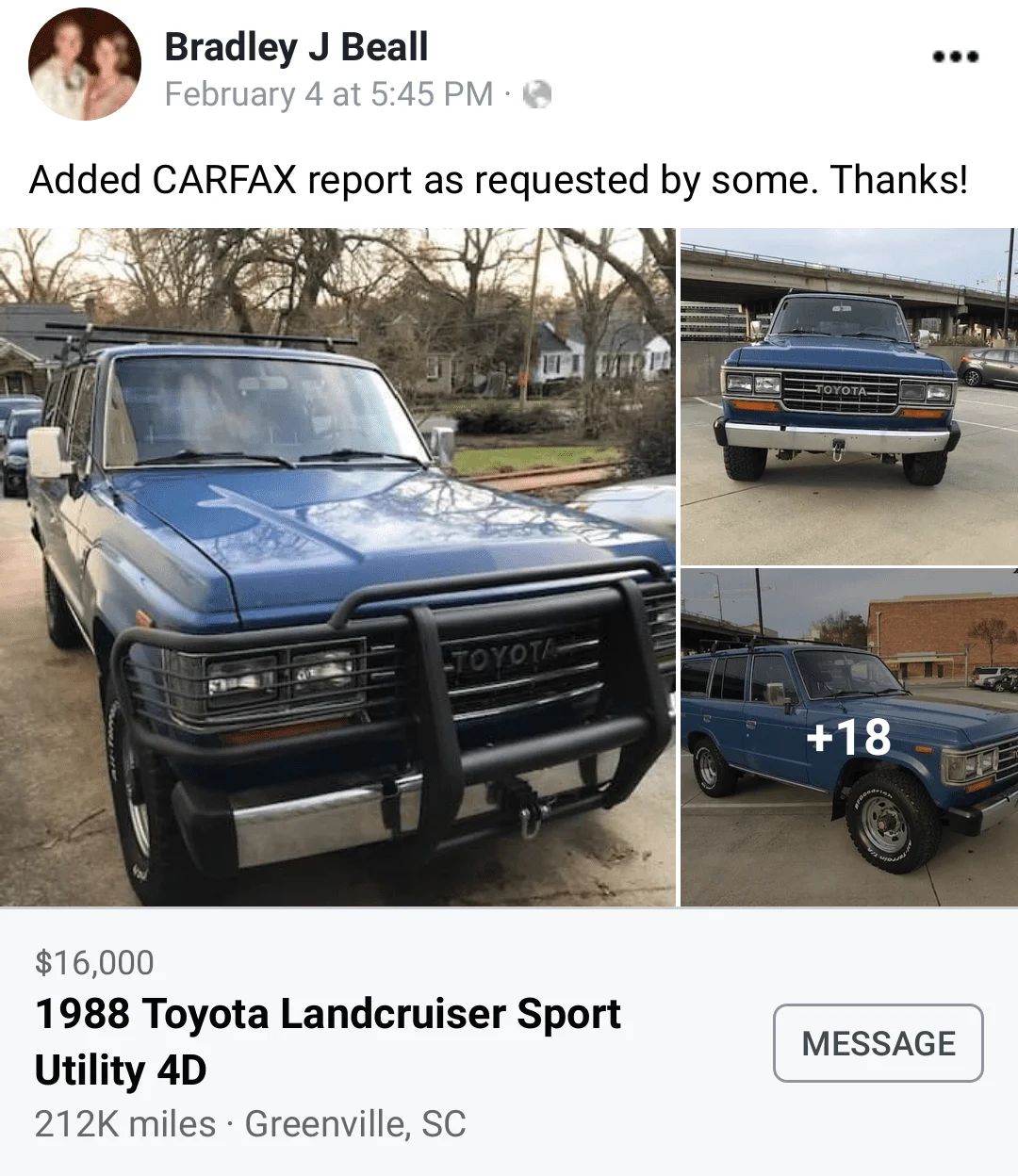Open the post's three-dot overflow menu

coord(955,57)
